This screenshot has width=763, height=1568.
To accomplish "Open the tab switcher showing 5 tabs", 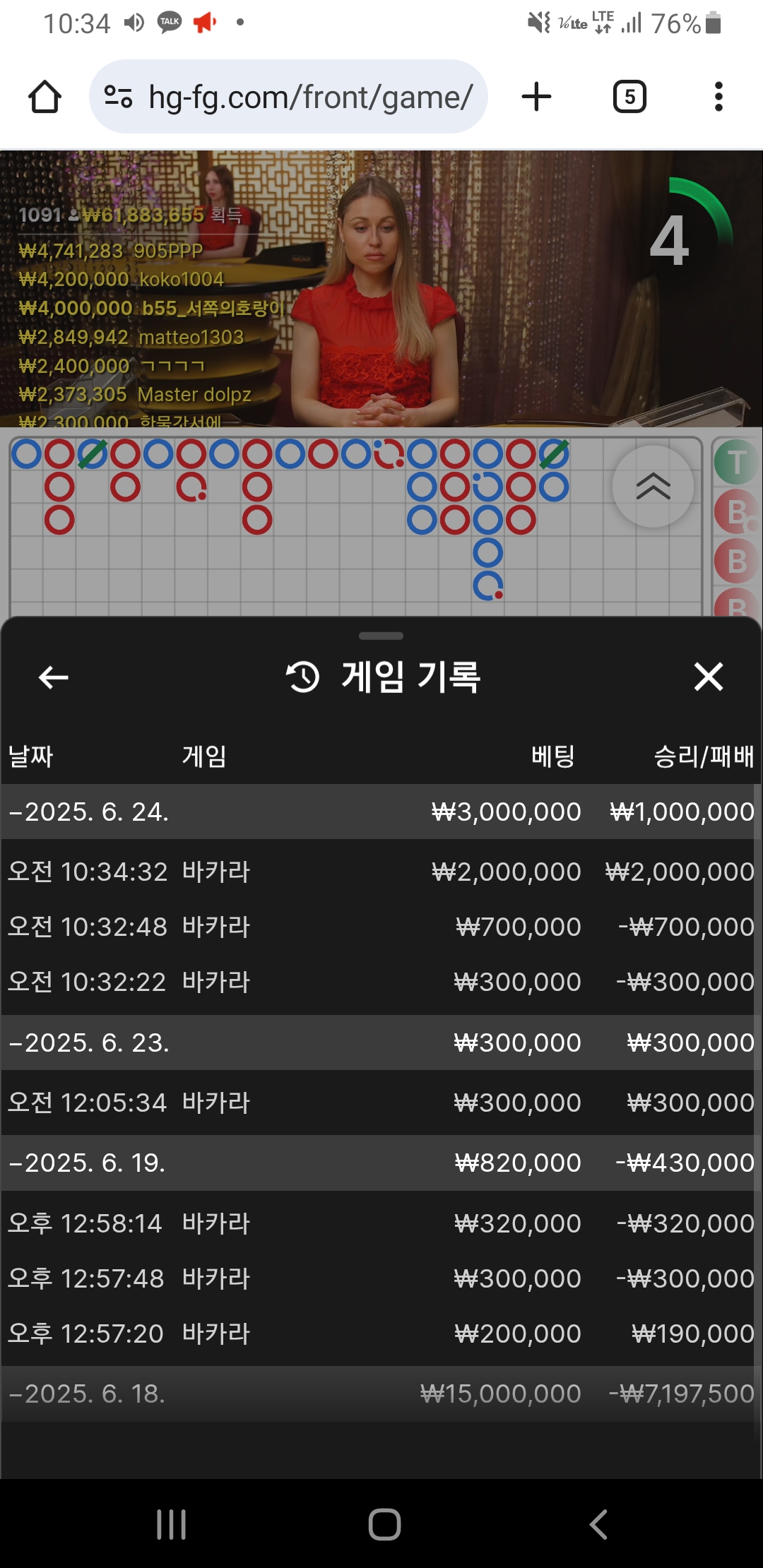I will [629, 97].
